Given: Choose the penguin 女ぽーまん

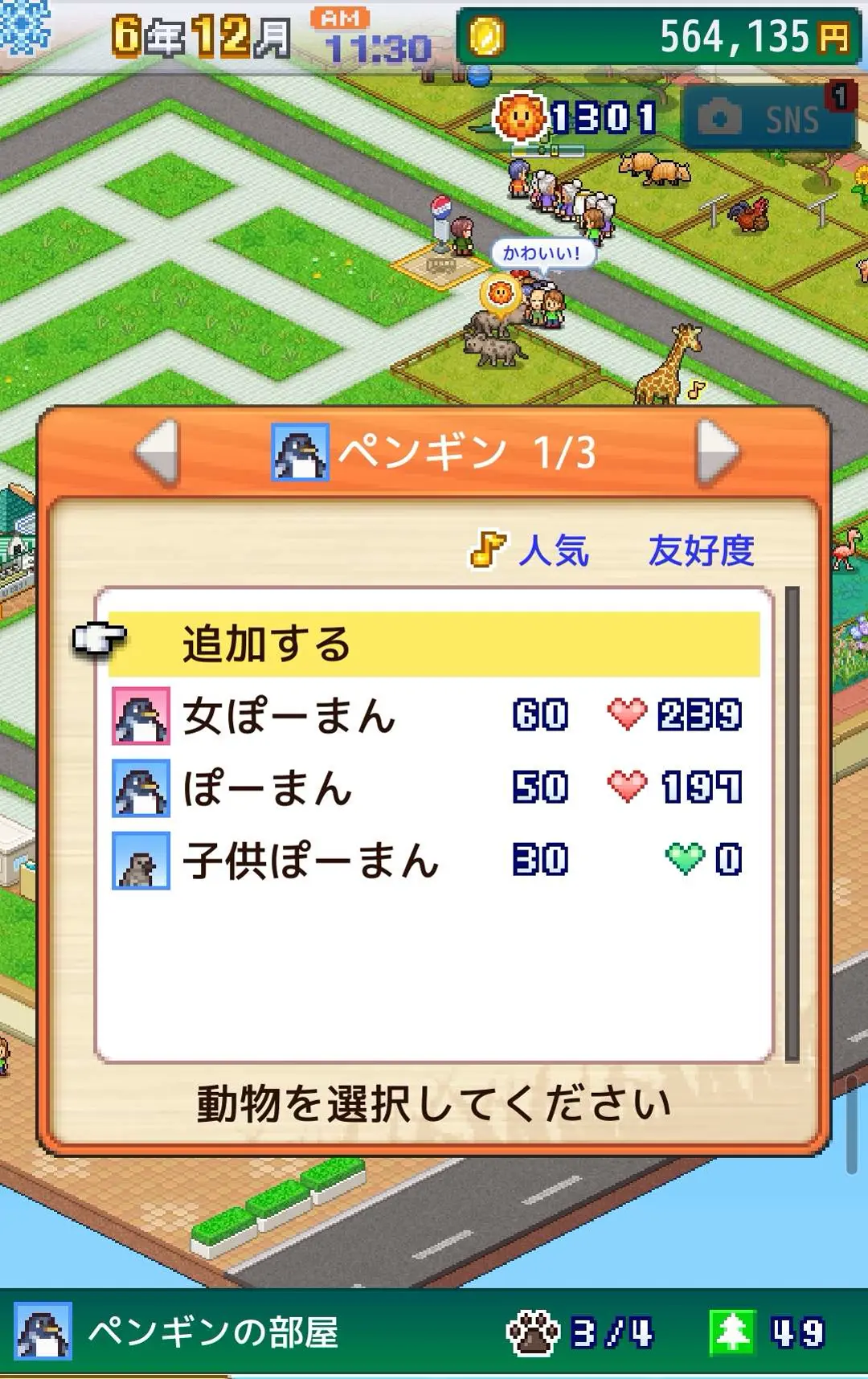Looking at the screenshot, I should (x=434, y=716).
